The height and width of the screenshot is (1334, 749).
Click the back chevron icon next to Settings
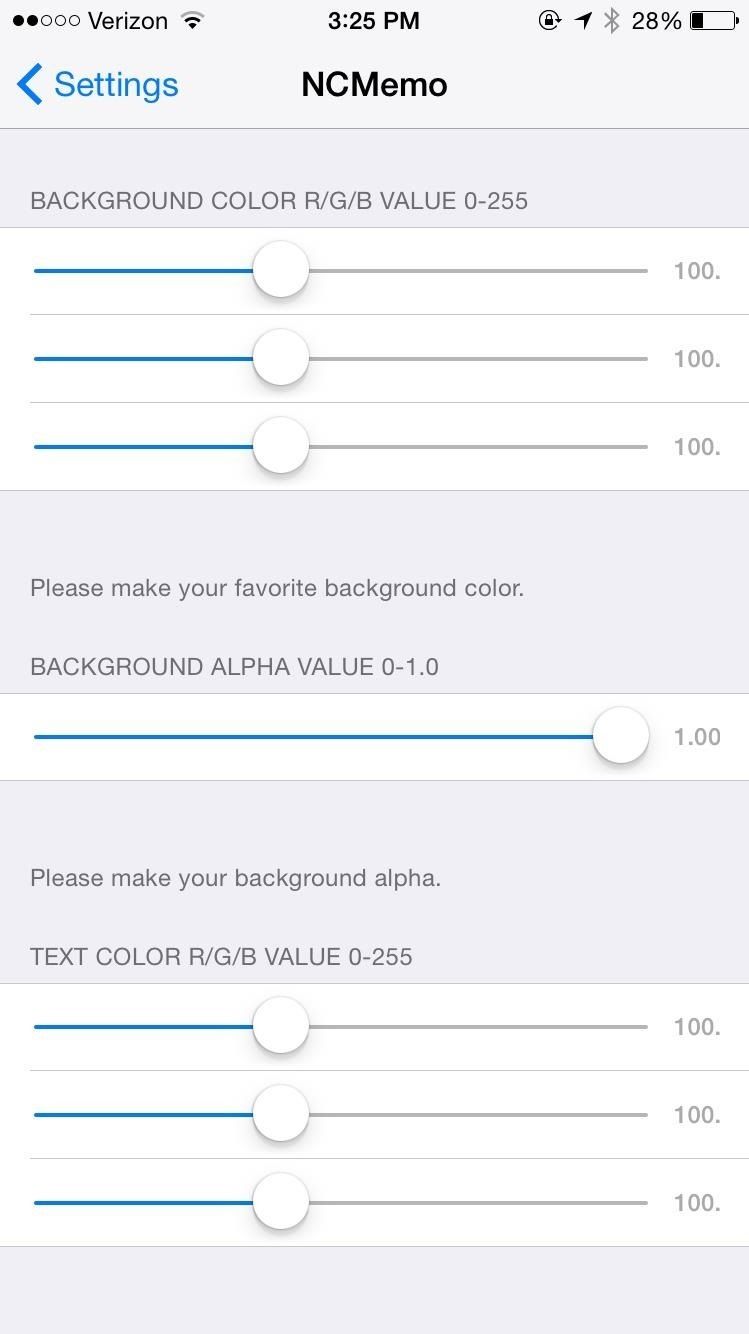coord(29,85)
